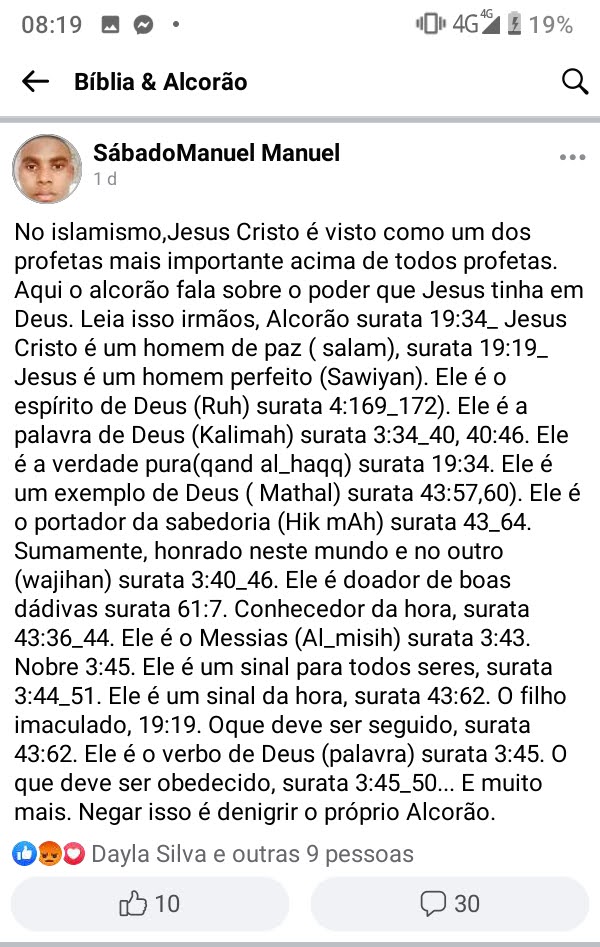View reactions from Dayla Silva and others
600x947 pixels.
252,854
